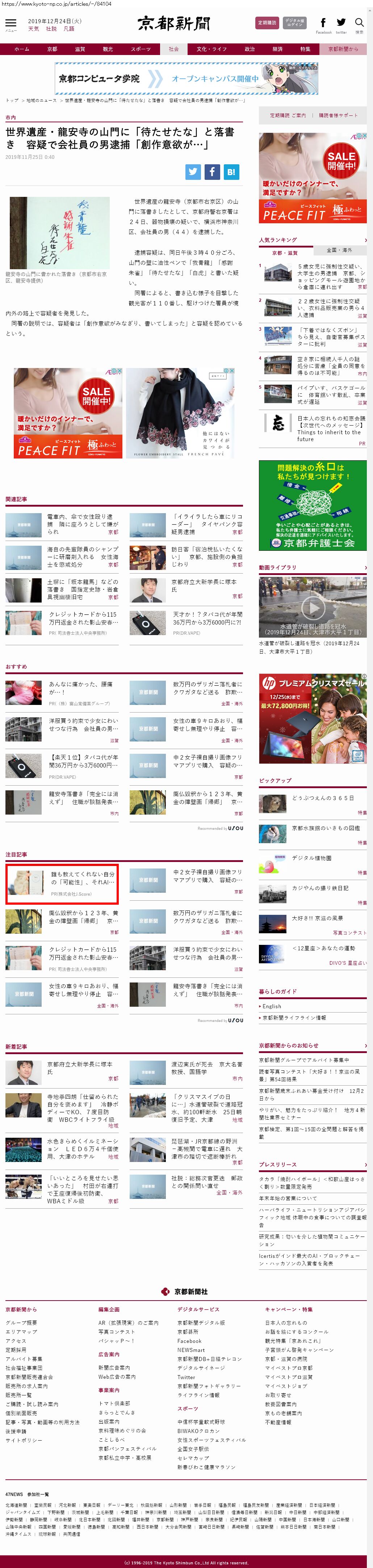Viewport: 373px width, 1568px height.
Task: Share the article on Hatena Bookmark
Action: coord(231,172)
